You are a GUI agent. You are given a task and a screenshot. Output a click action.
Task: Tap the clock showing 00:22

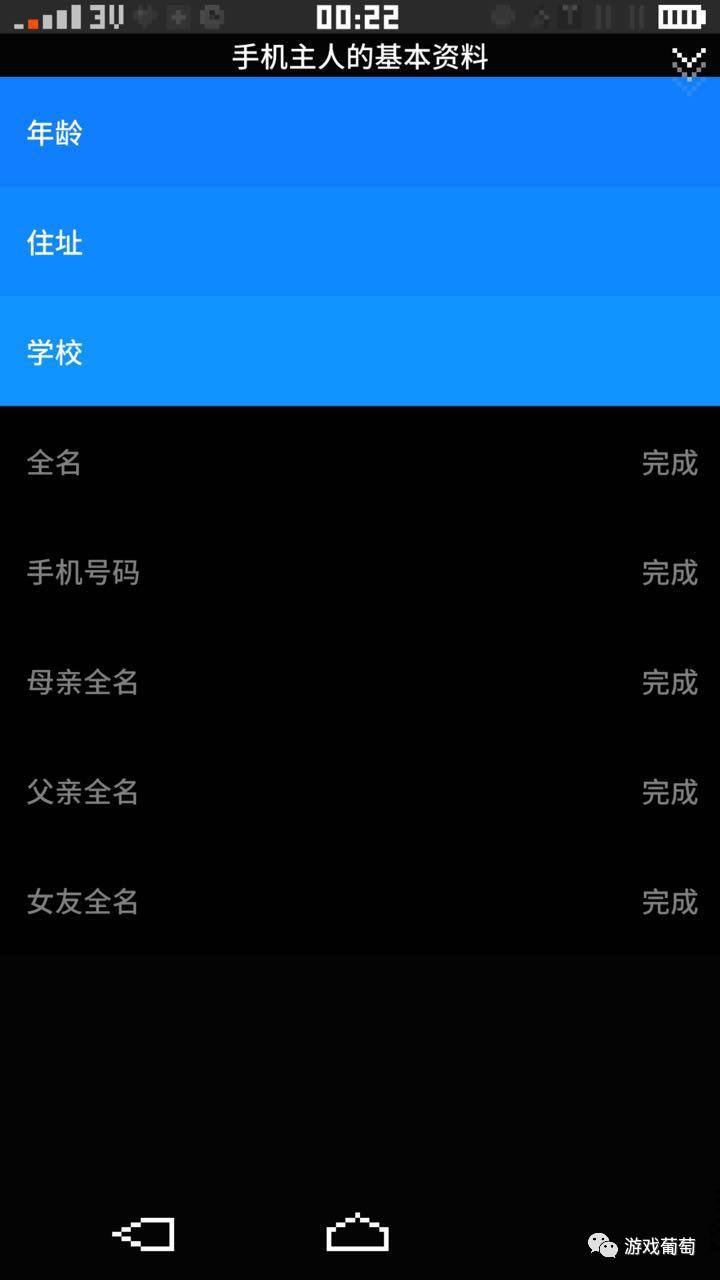360,16
